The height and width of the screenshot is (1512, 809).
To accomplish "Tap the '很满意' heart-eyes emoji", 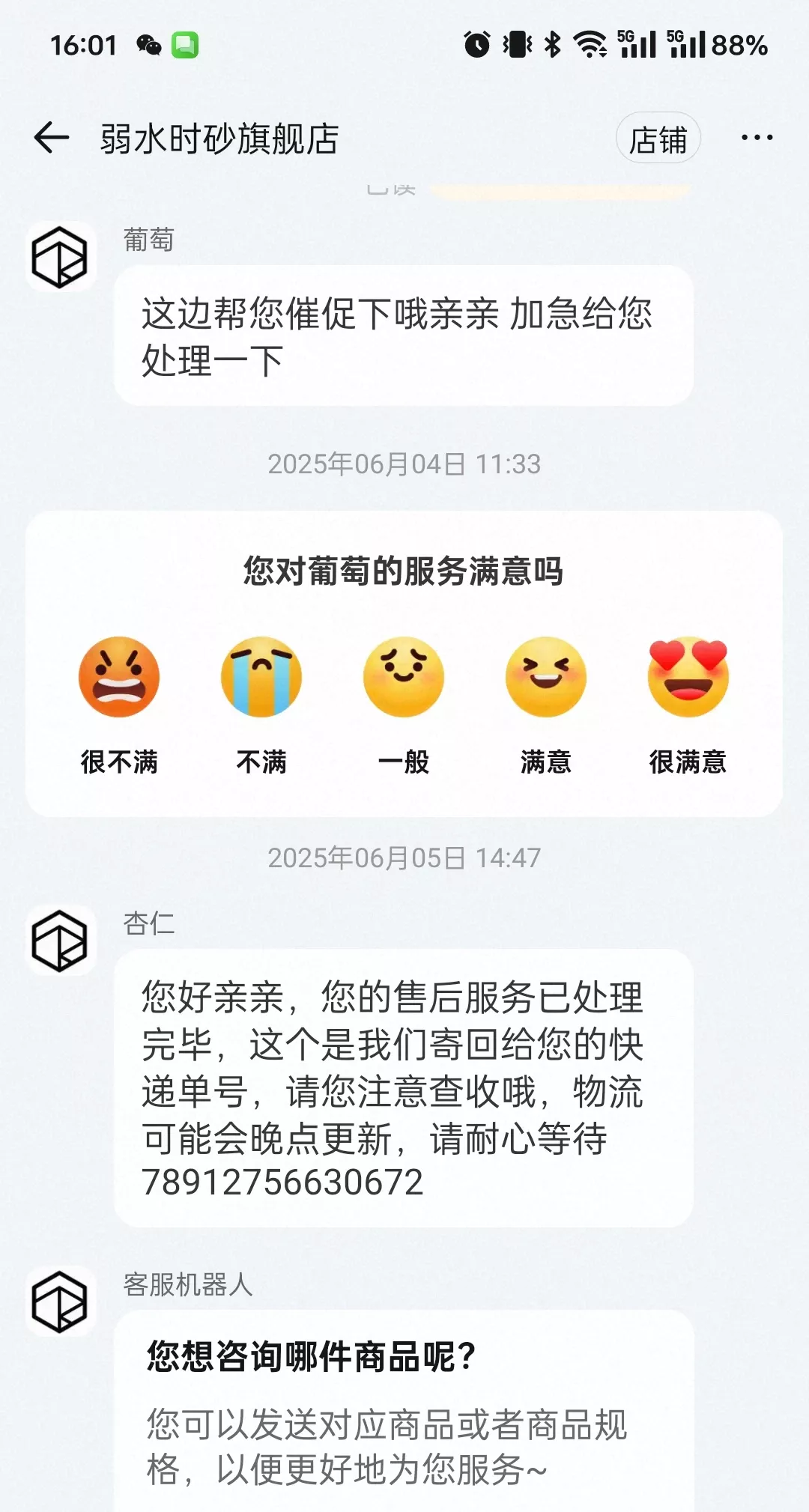I will [x=687, y=676].
